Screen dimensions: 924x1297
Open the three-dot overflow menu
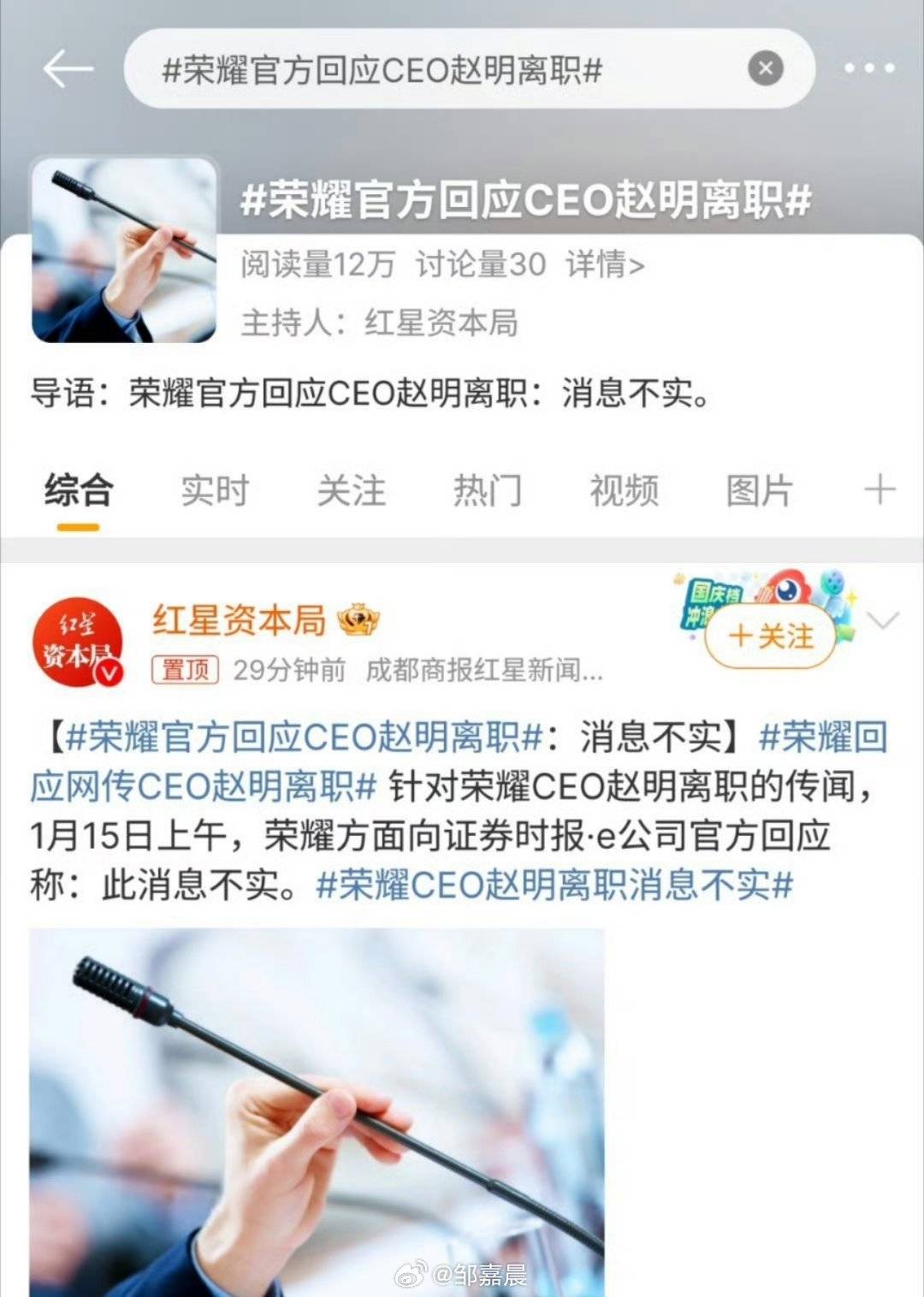(x=869, y=68)
